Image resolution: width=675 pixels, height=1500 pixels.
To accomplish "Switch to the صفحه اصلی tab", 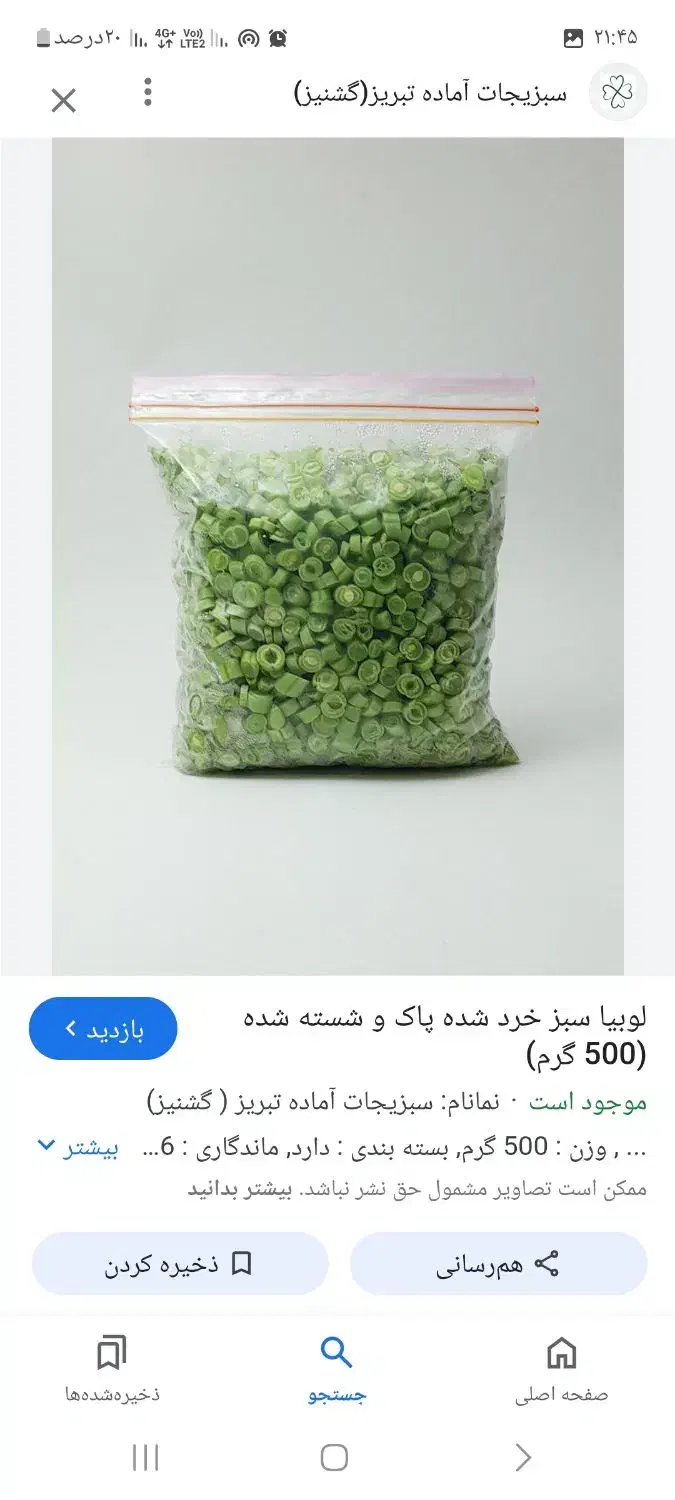I will pos(561,1368).
